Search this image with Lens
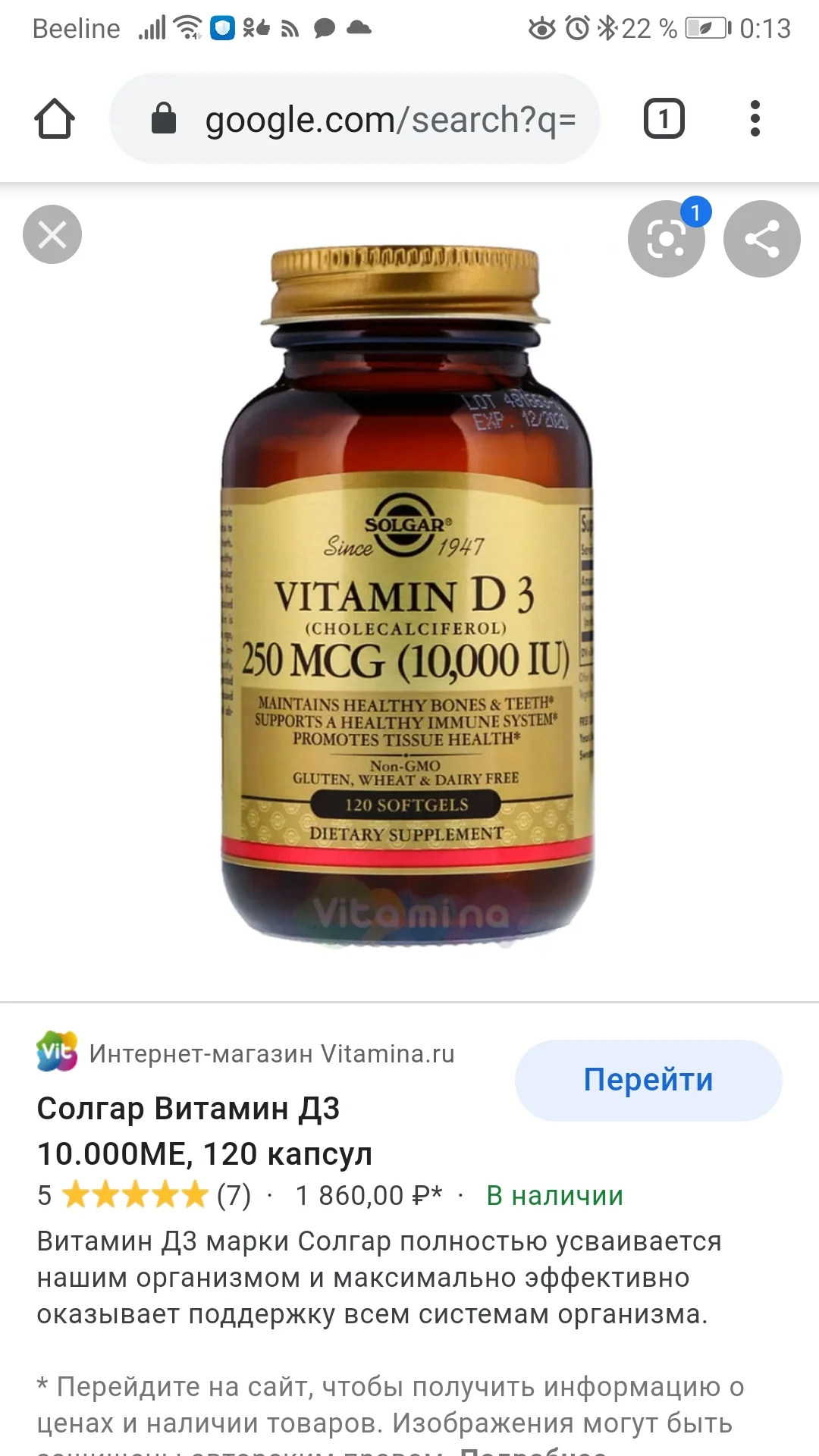The height and width of the screenshot is (1456, 819). (667, 240)
